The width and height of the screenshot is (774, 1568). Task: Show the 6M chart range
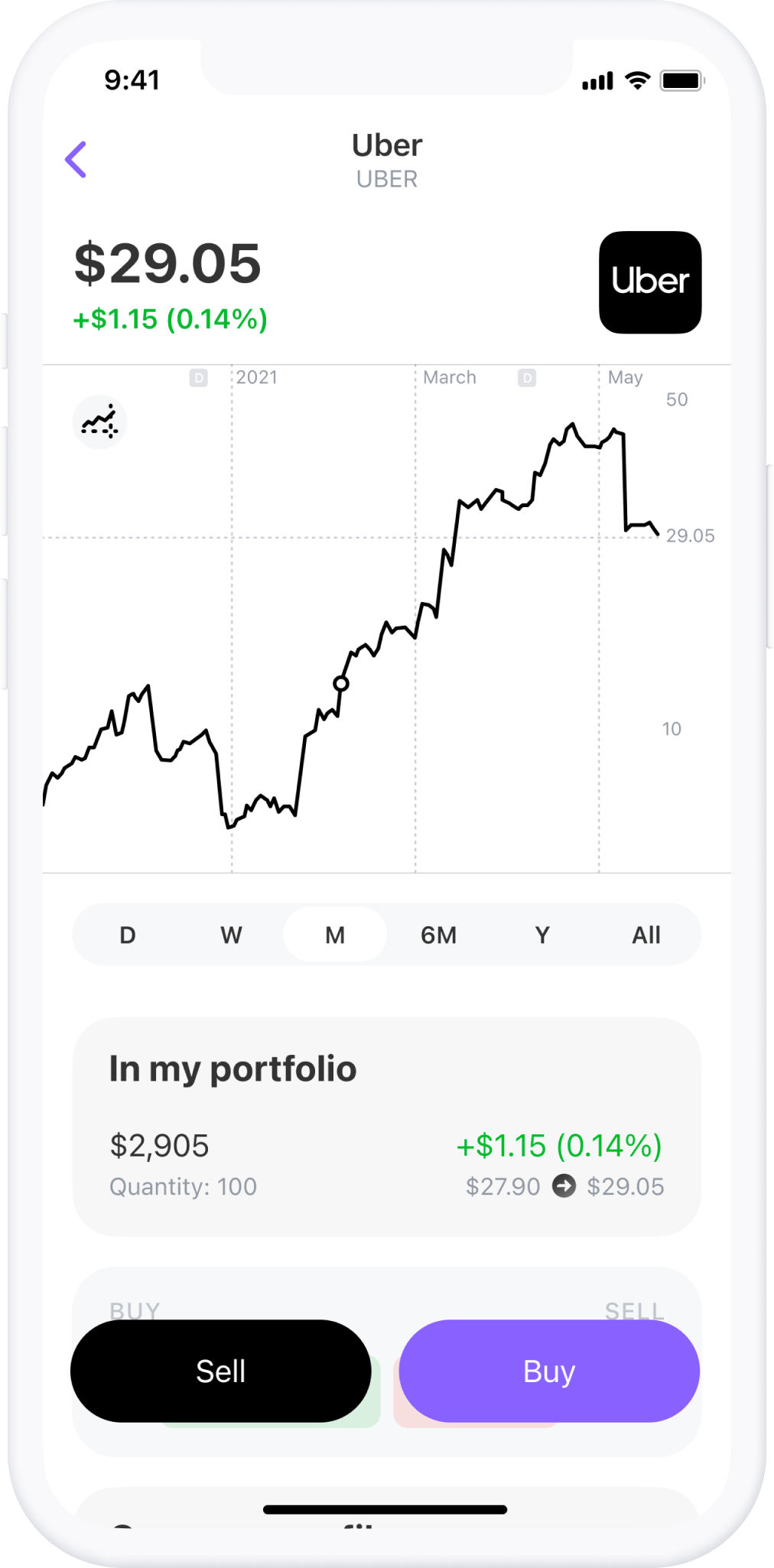pyautogui.click(x=438, y=935)
